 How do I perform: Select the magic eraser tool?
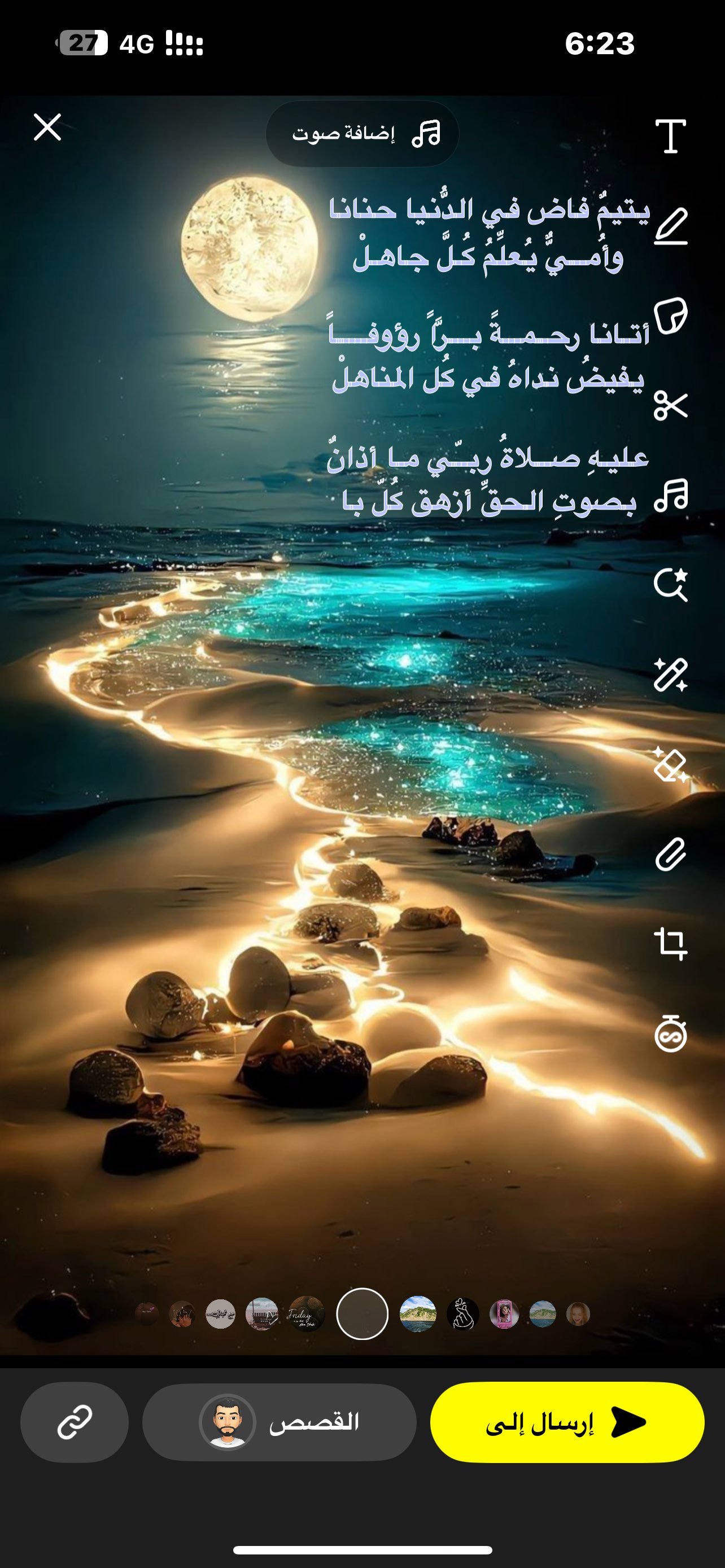(670, 764)
